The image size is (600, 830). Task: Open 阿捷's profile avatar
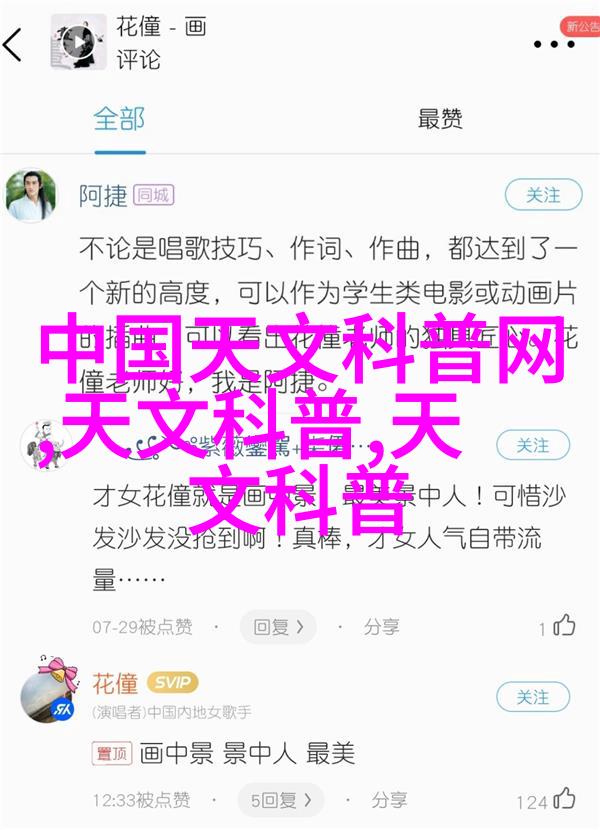30,195
